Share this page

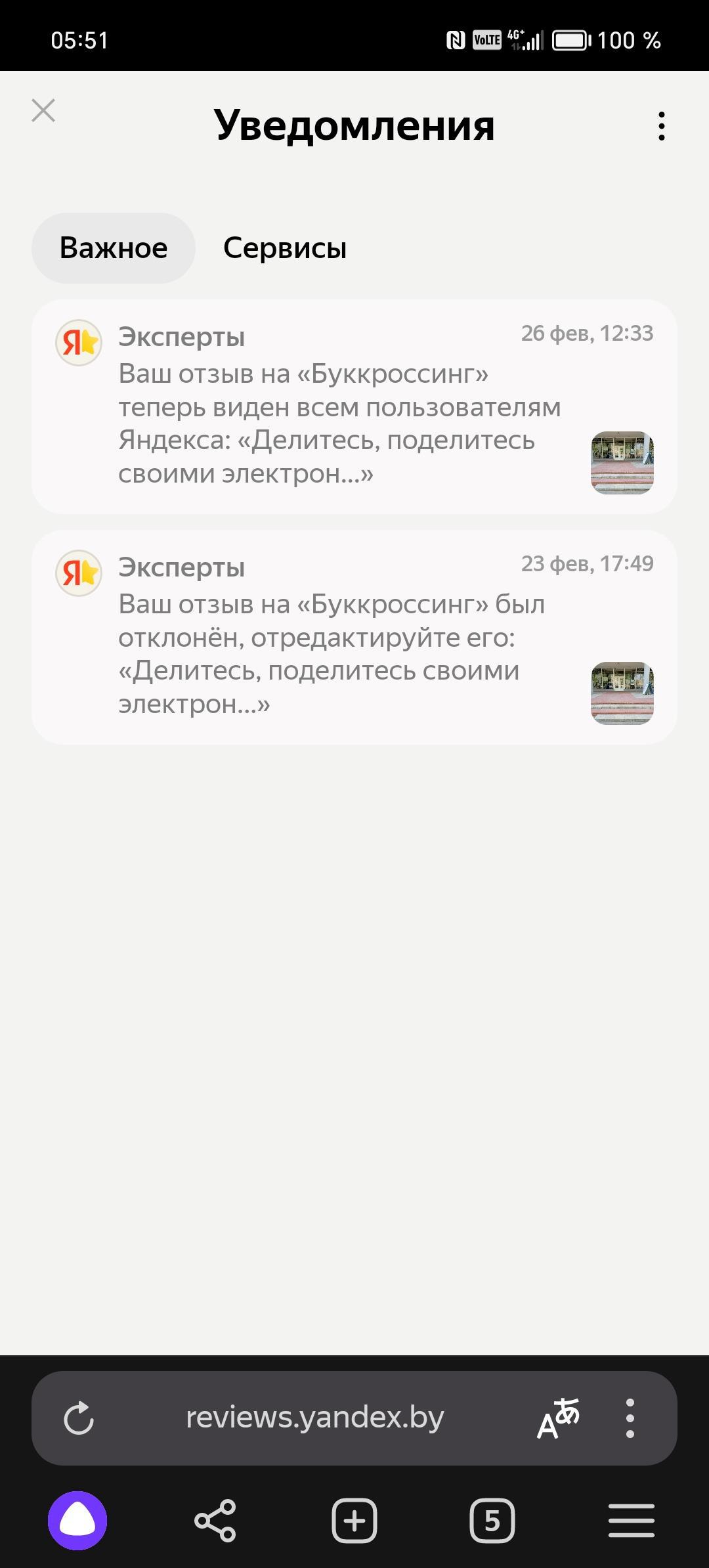coord(215,1521)
